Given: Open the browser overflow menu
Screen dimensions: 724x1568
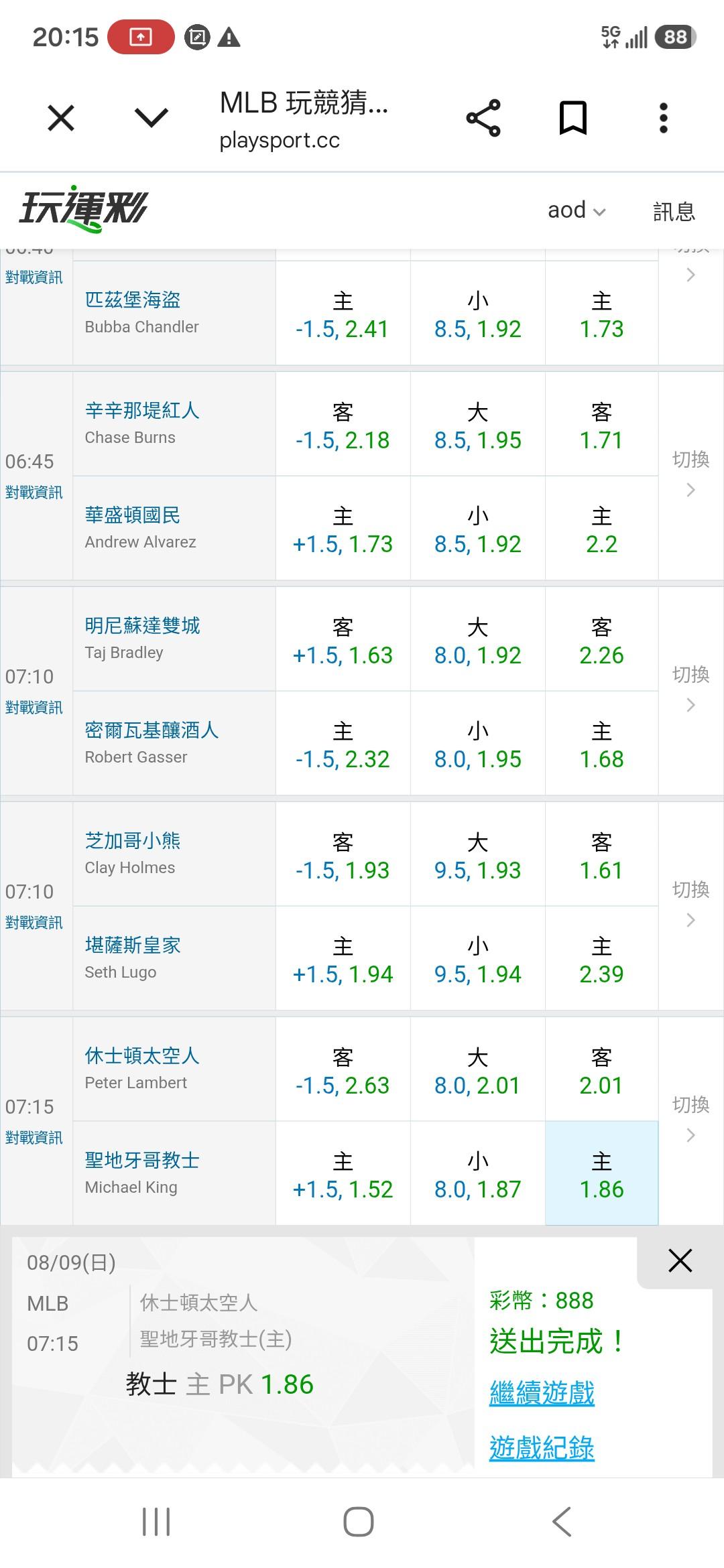Looking at the screenshot, I should [663, 118].
